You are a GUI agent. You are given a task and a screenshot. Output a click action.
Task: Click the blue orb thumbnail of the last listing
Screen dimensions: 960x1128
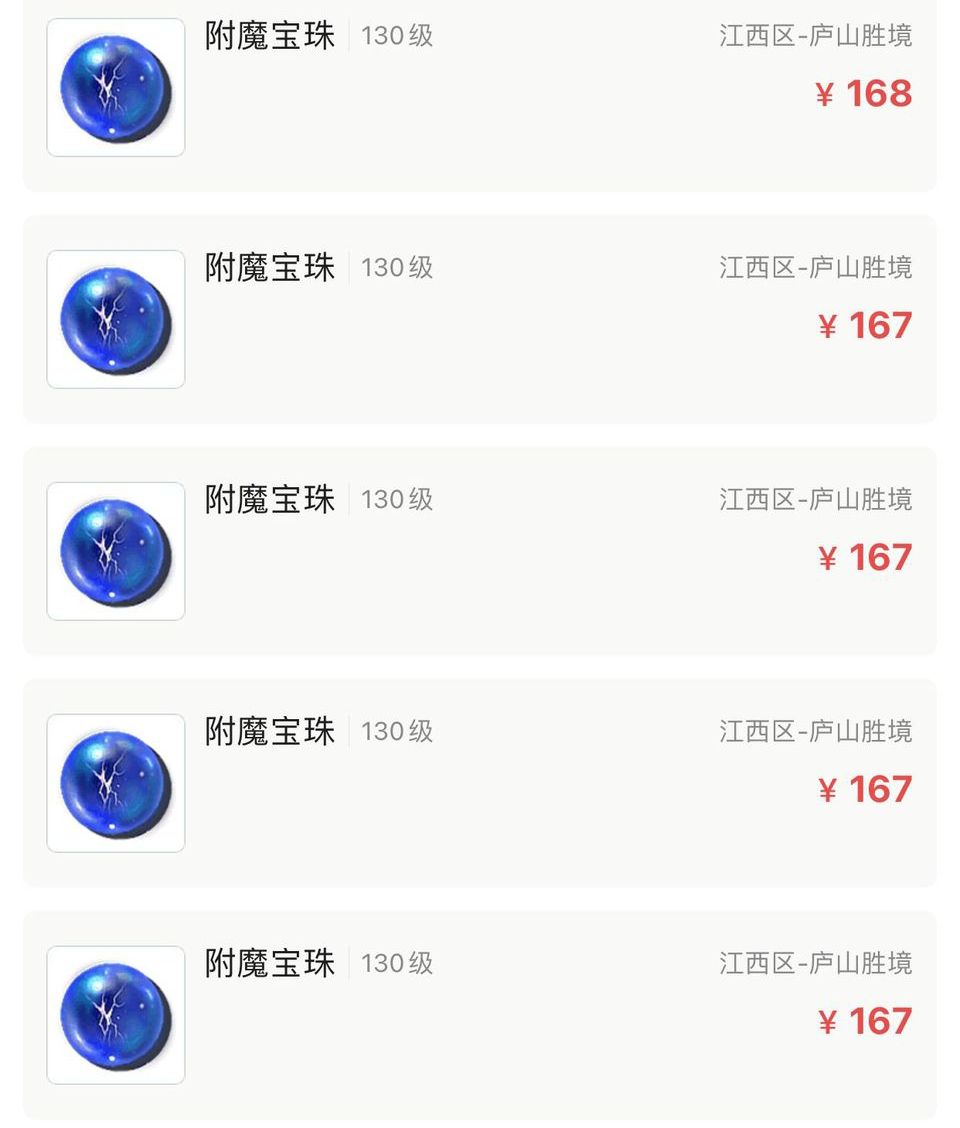[x=115, y=1015]
